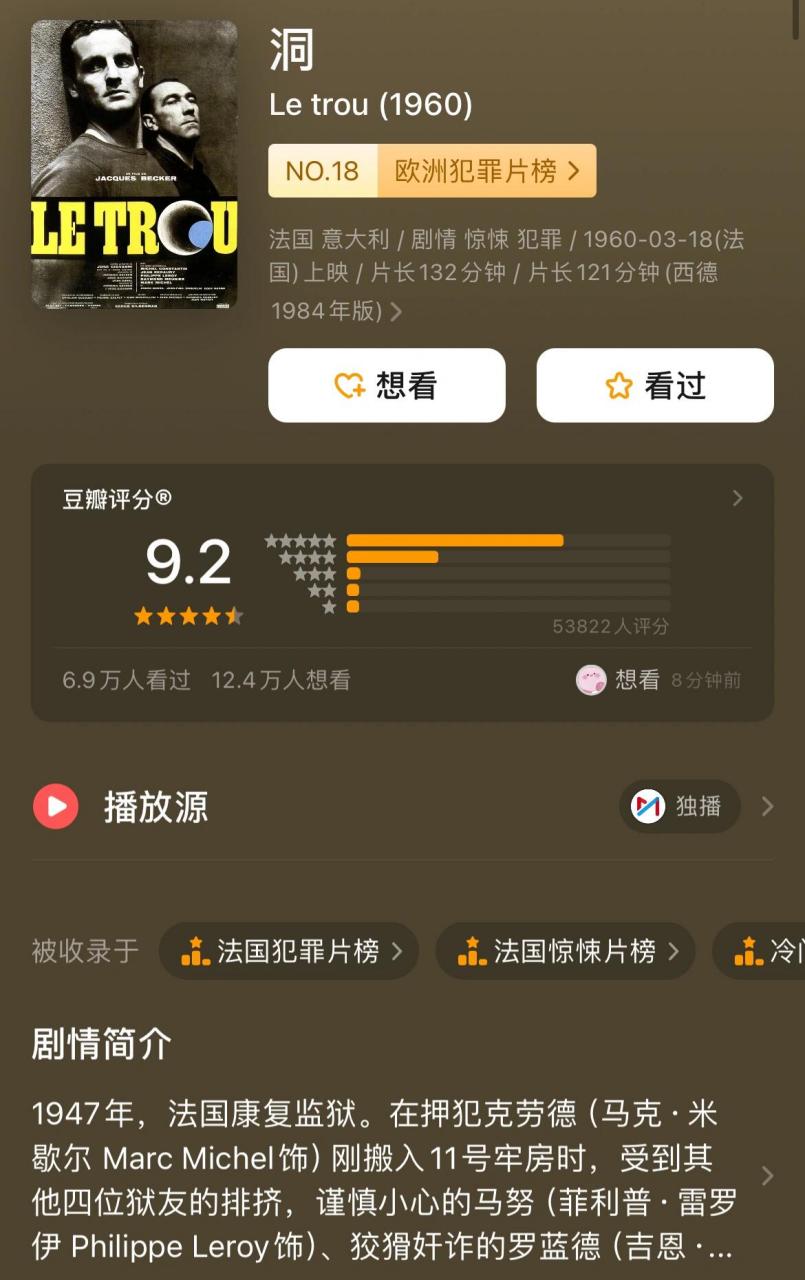
Task: Mark the movie as 想看
Action: click(386, 385)
